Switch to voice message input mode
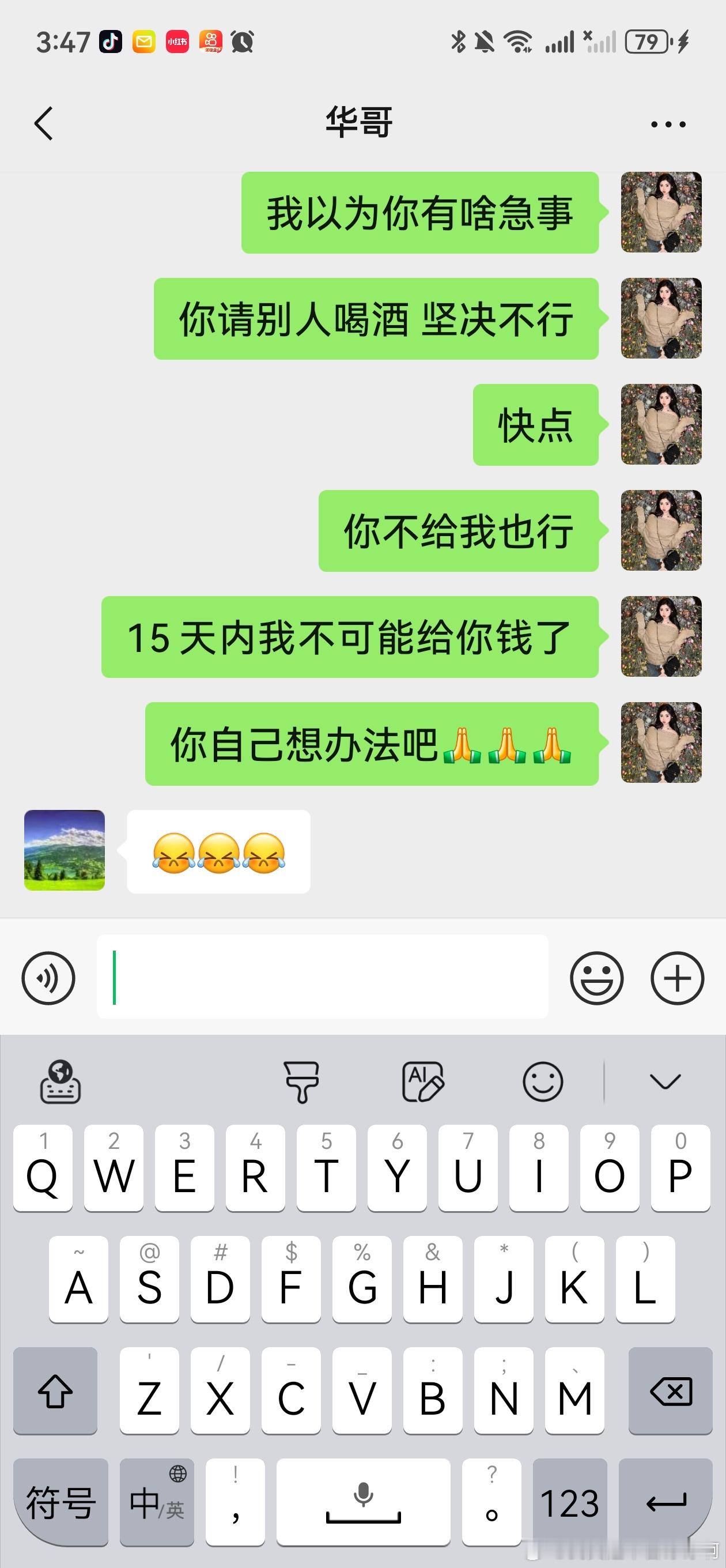Viewport: 726px width, 1568px height. click(x=47, y=978)
